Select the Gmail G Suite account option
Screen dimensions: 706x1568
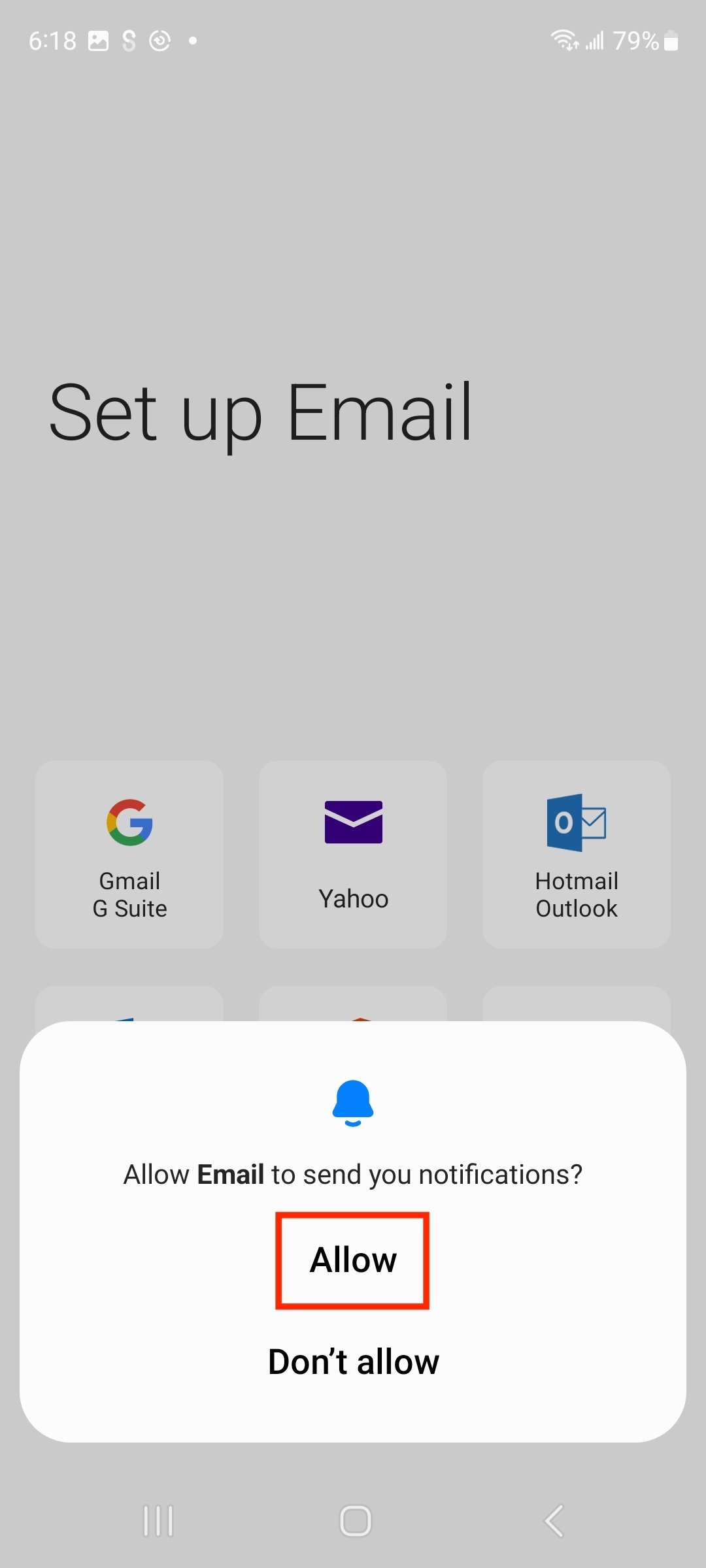[x=129, y=854]
